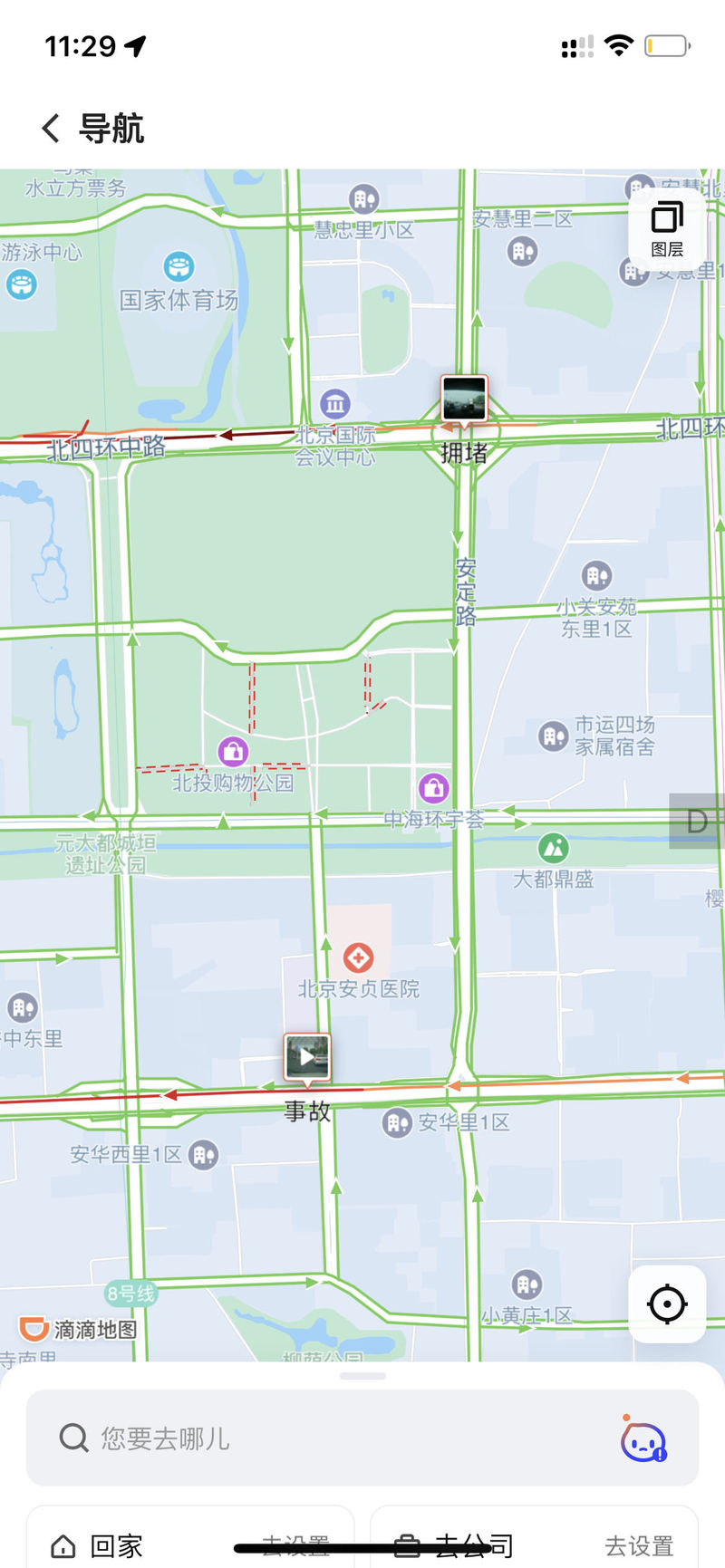Recenter map on my current location

point(667,1304)
